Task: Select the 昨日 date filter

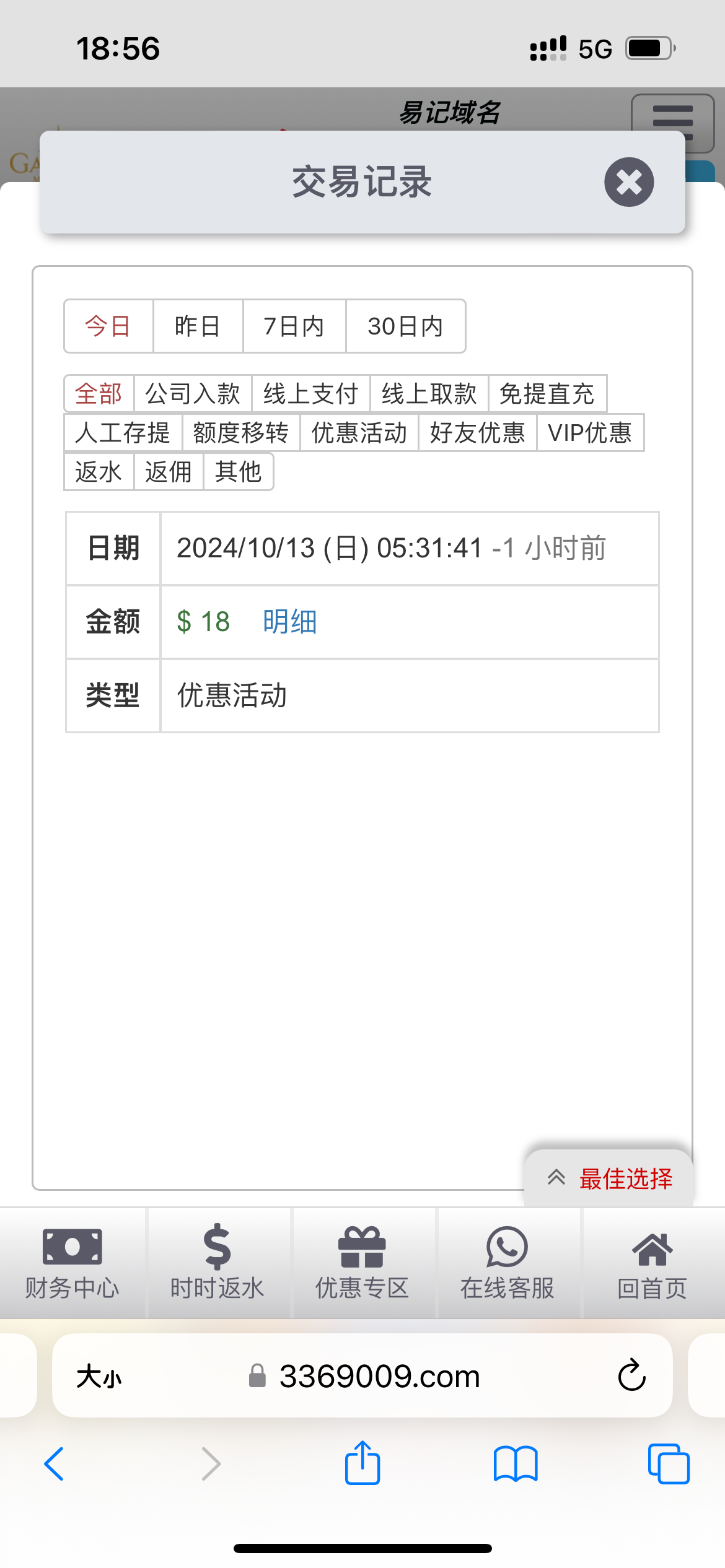Action: (198, 326)
